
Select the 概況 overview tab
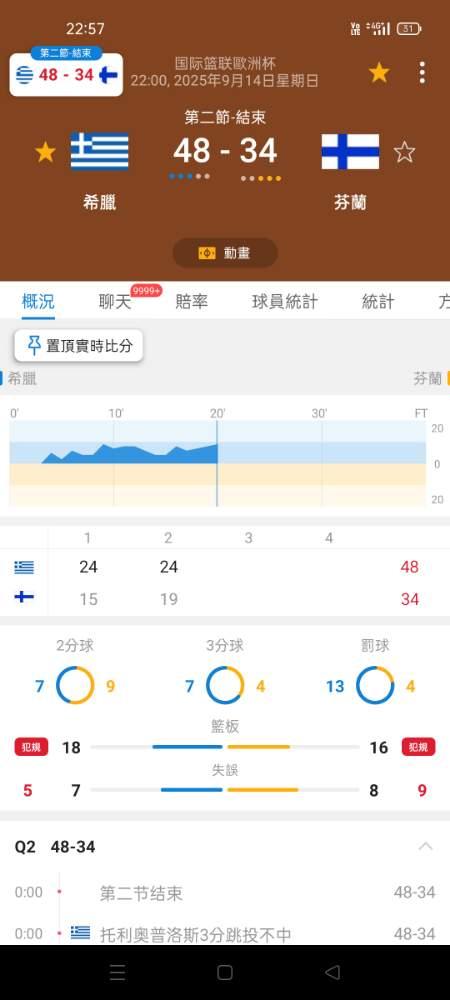38,301
